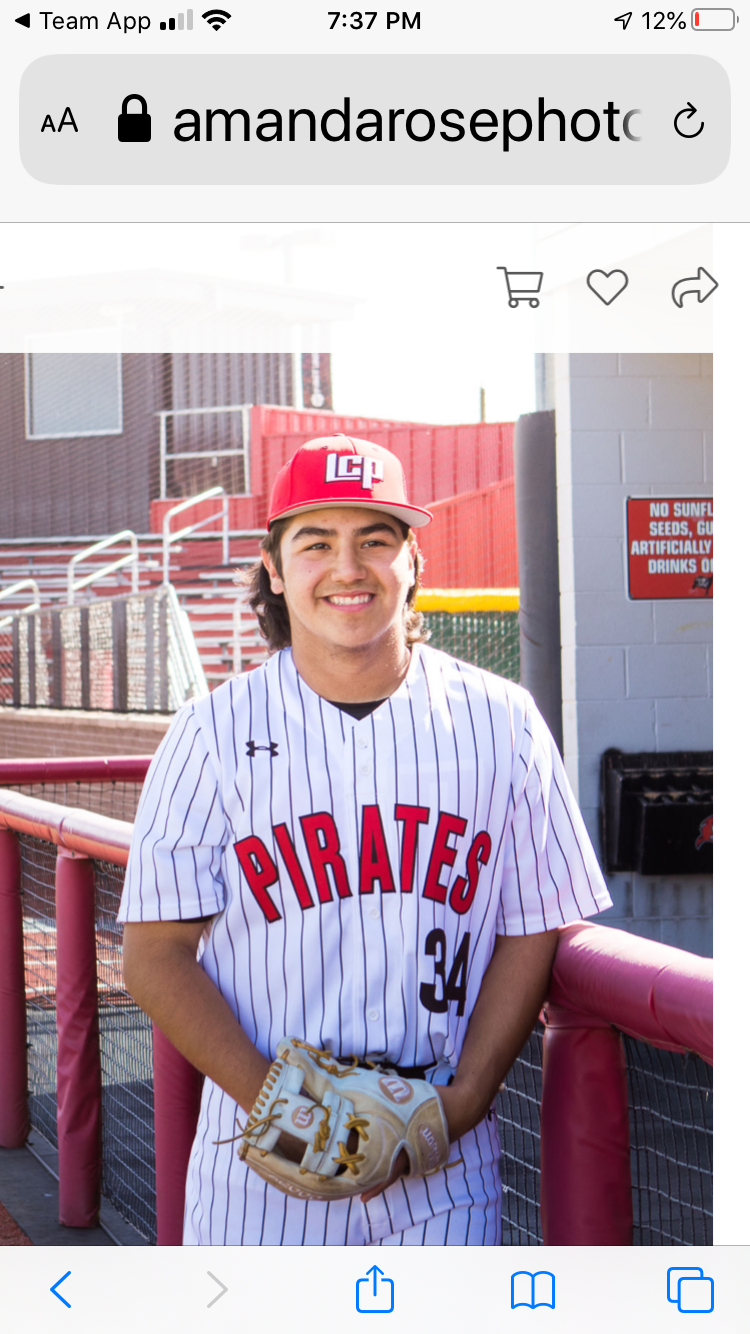The height and width of the screenshot is (1334, 750).
Task: Favorite this photo with the heart
Action: (x=607, y=287)
